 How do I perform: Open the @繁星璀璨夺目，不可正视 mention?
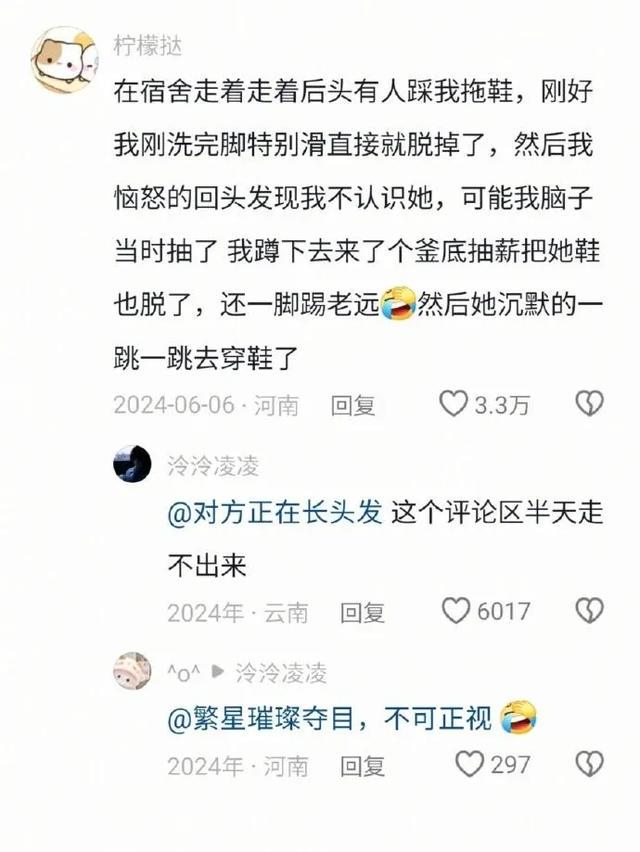(x=329, y=717)
